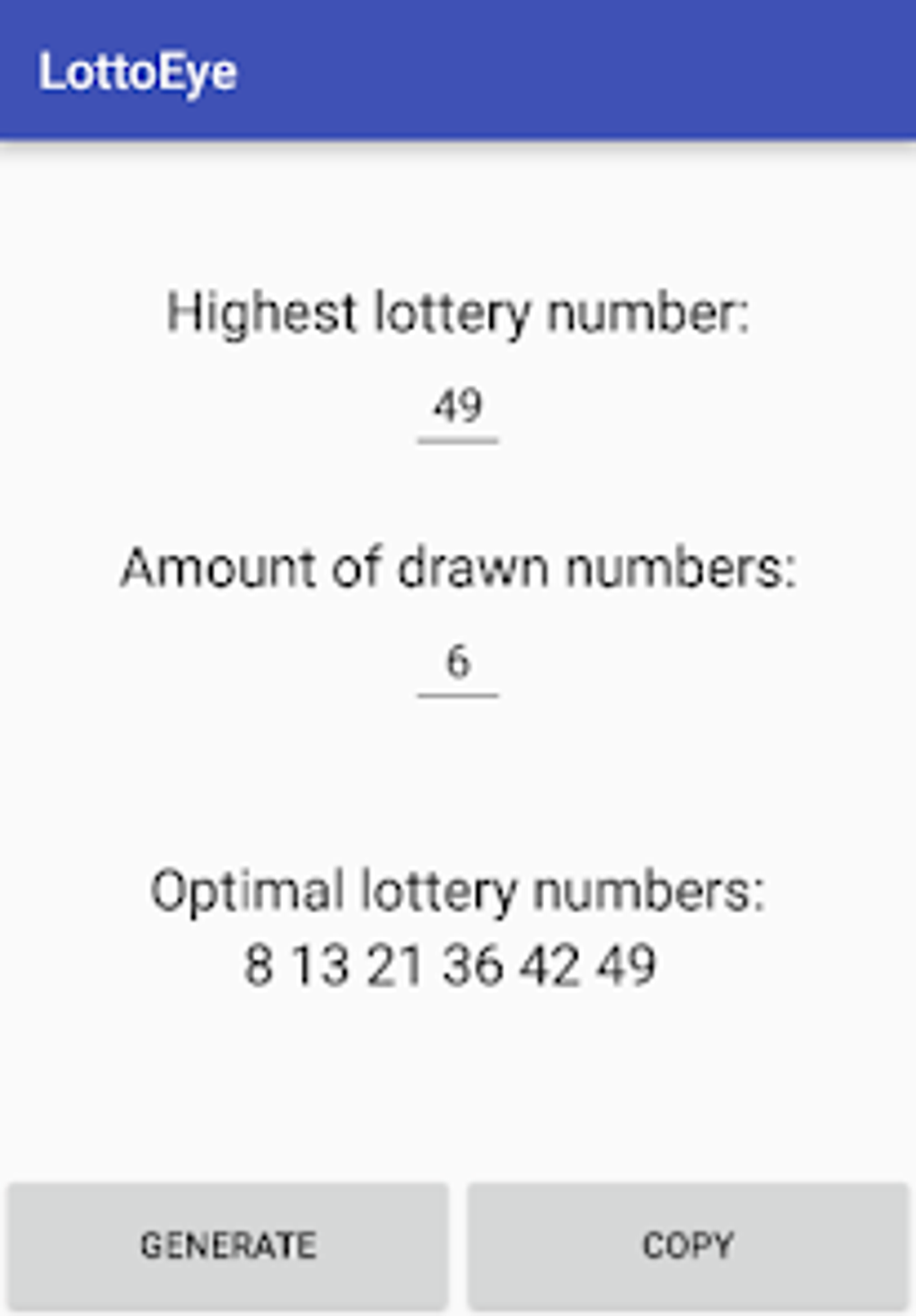The width and height of the screenshot is (916, 1316).
Task: Select the amount of drawn numbers field
Action: [458, 664]
